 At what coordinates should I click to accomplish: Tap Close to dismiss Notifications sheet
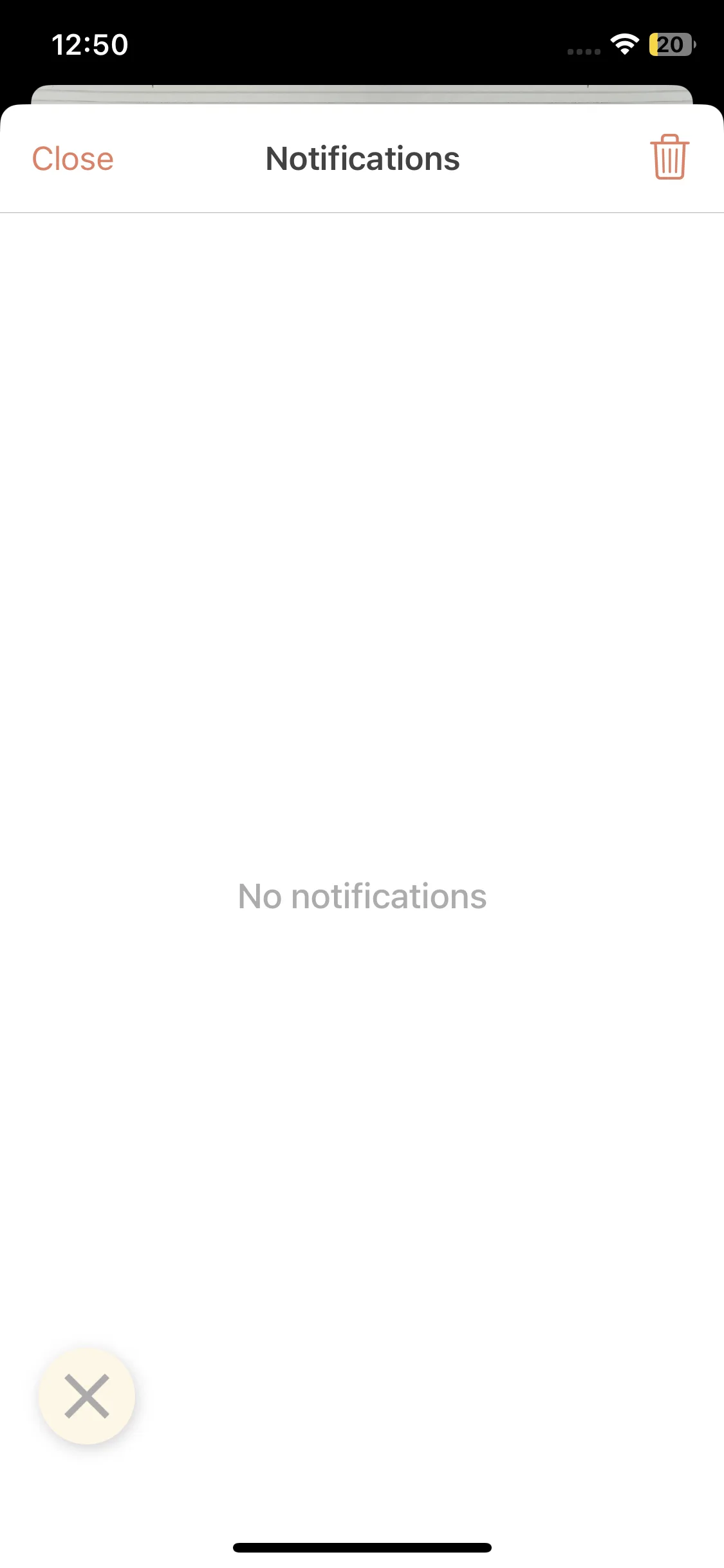coord(73,159)
